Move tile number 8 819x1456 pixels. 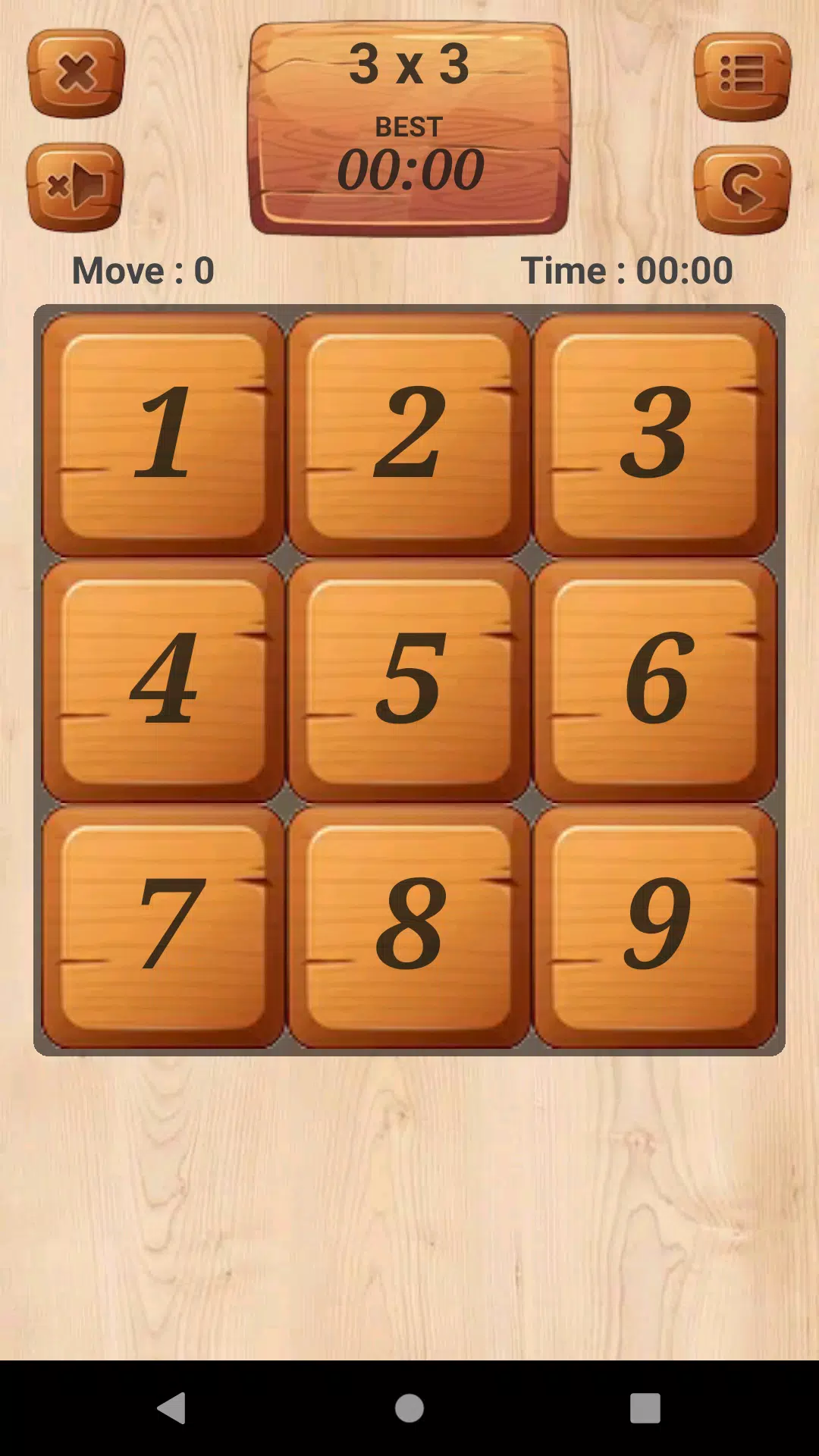(409, 926)
